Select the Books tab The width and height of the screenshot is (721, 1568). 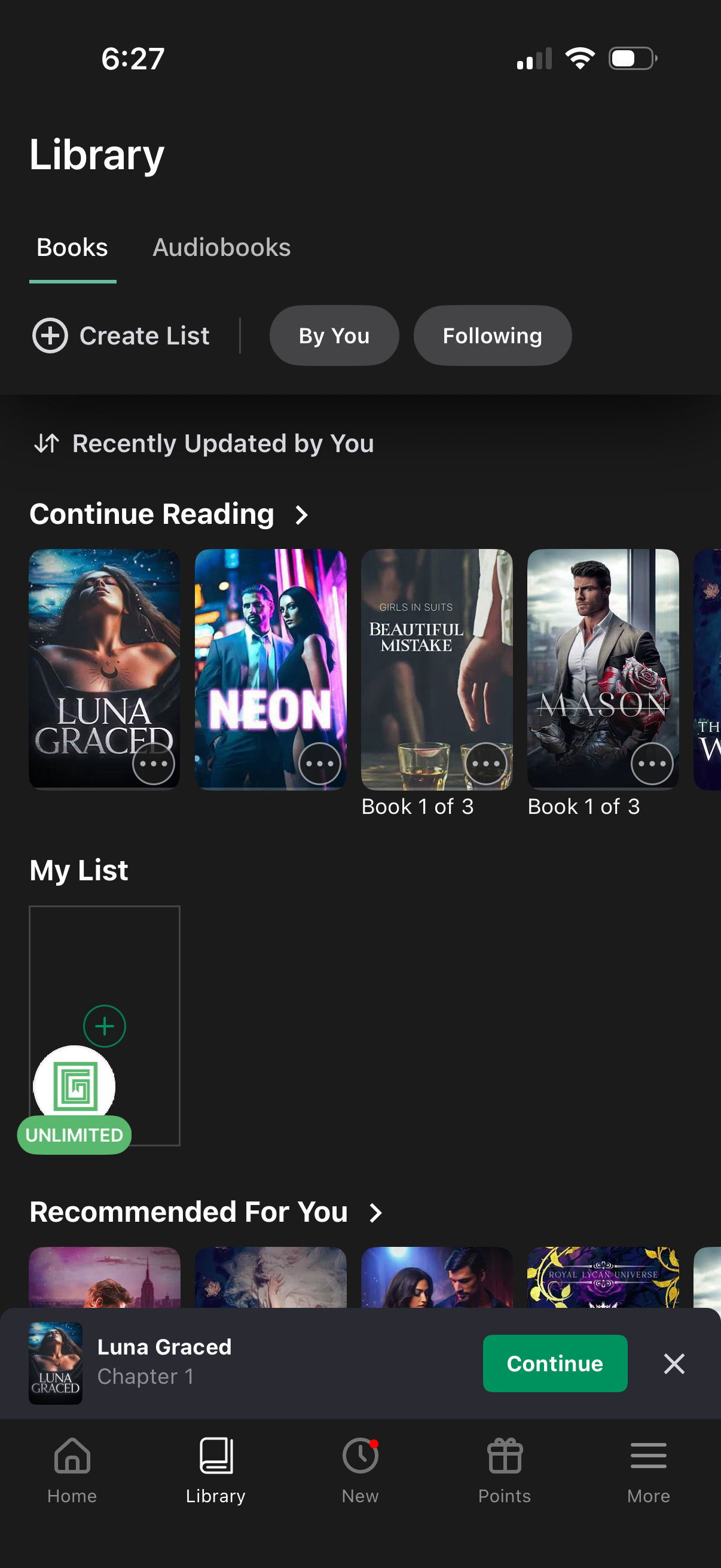tap(72, 248)
